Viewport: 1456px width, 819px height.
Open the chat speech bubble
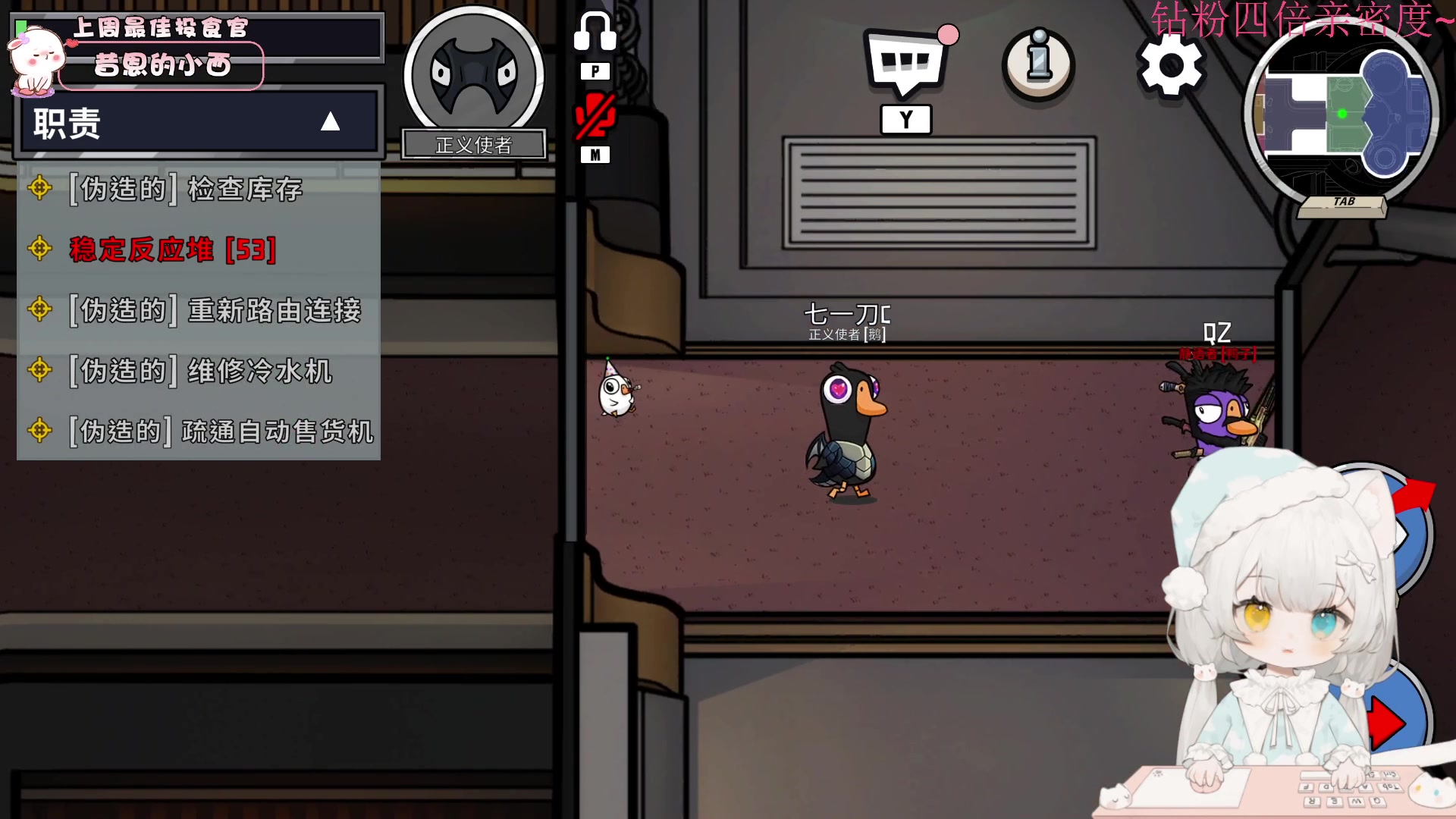tap(905, 64)
